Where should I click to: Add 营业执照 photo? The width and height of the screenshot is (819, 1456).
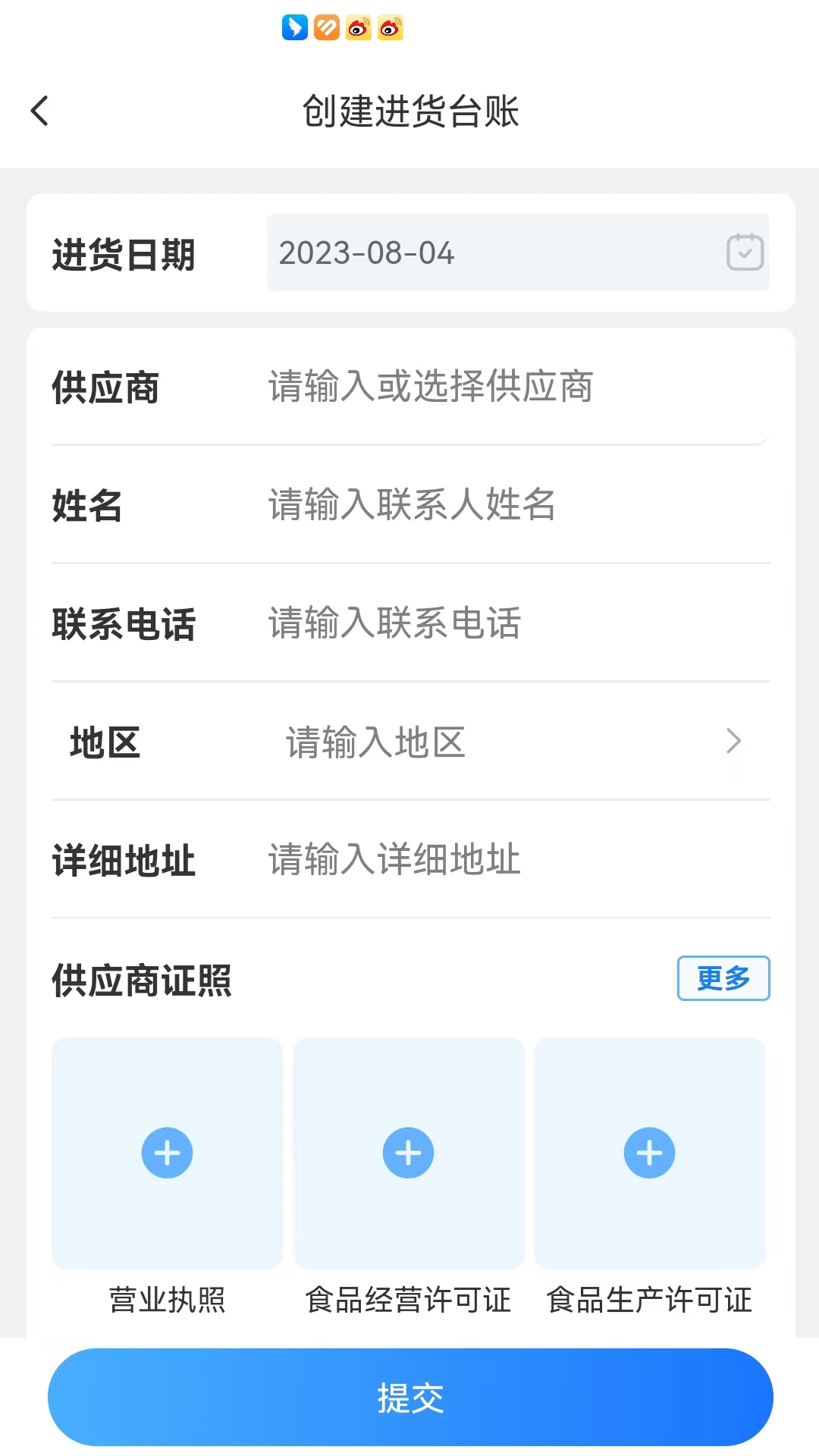click(167, 1153)
